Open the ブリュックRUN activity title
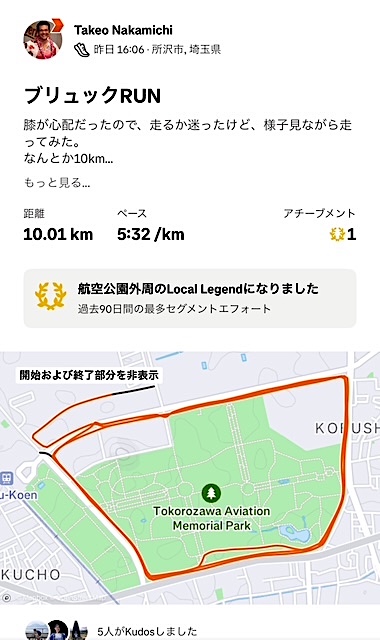The image size is (380, 640). point(92,96)
